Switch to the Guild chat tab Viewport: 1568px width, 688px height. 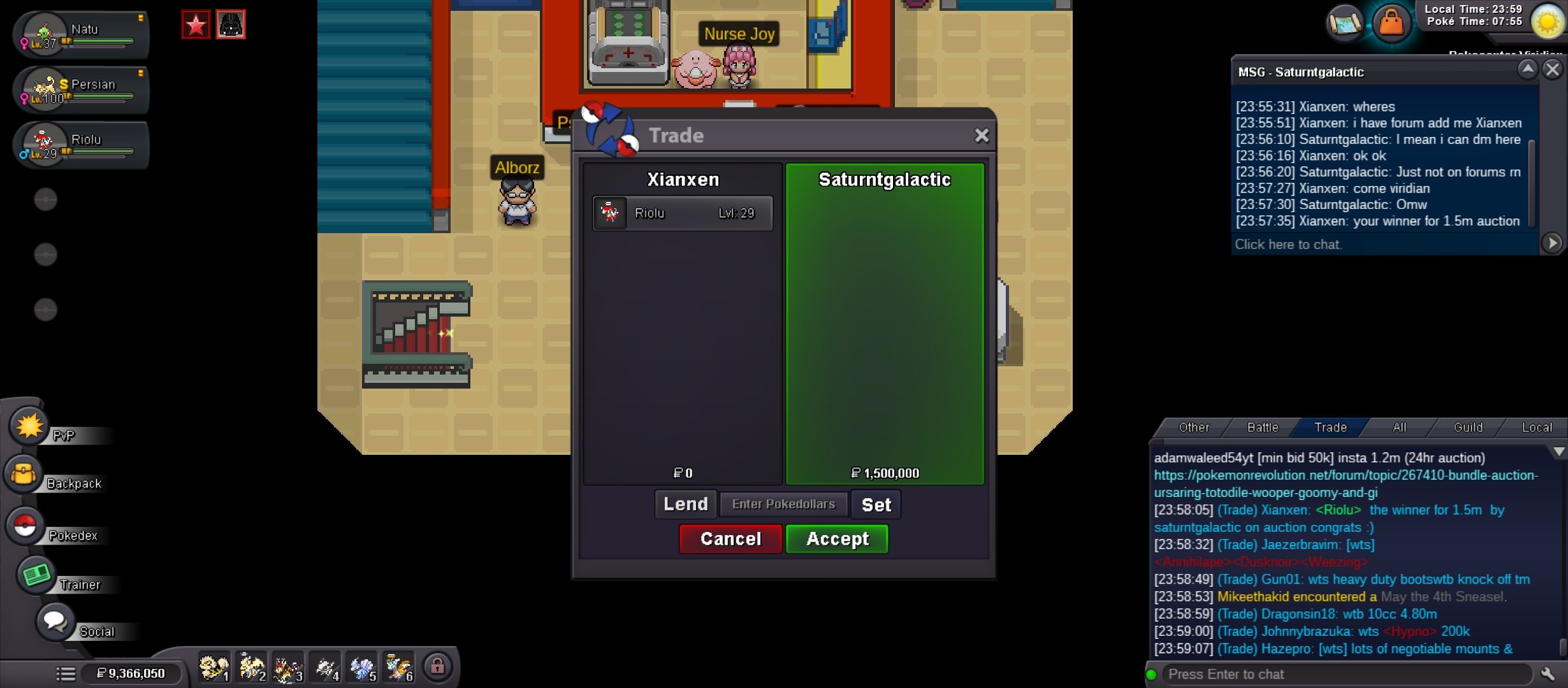(1467, 427)
